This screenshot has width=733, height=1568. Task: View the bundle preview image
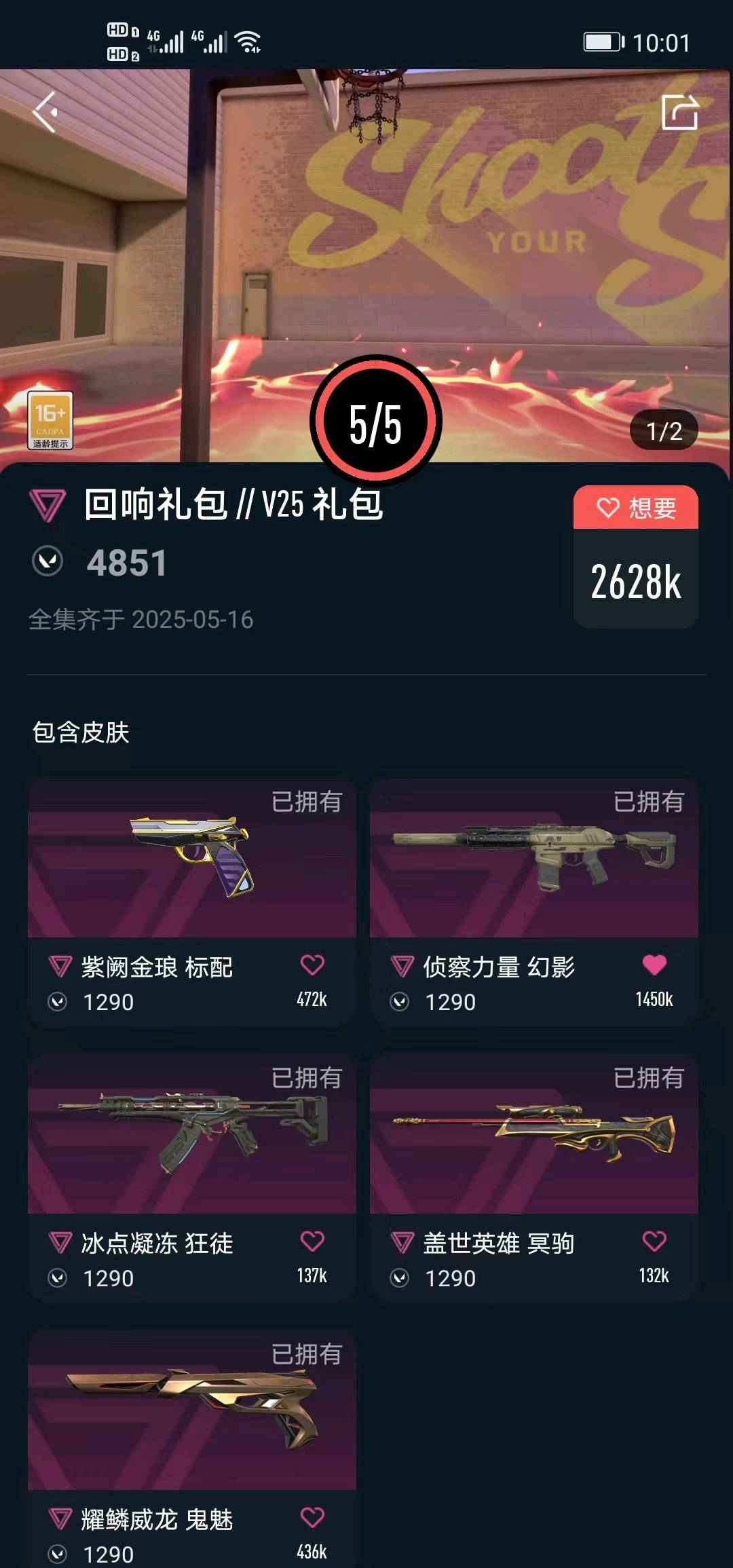[366, 266]
